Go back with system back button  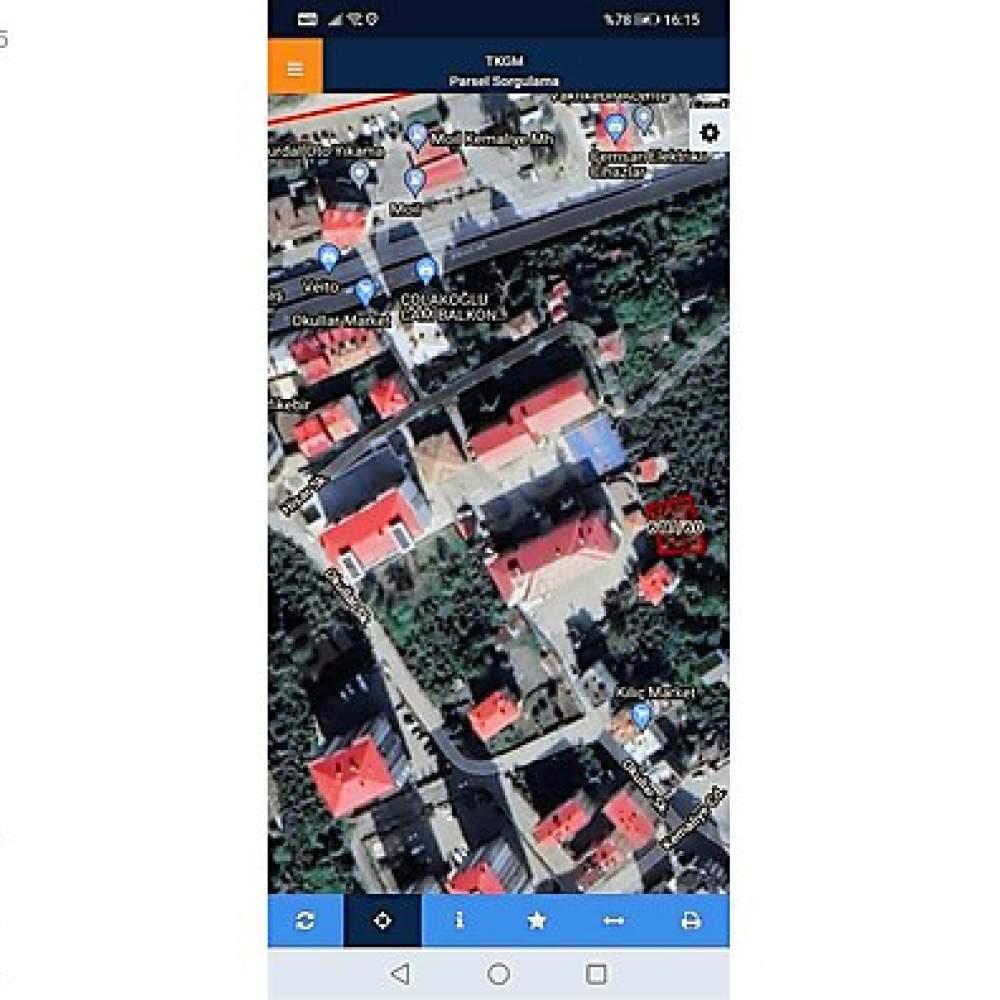[x=400, y=973]
